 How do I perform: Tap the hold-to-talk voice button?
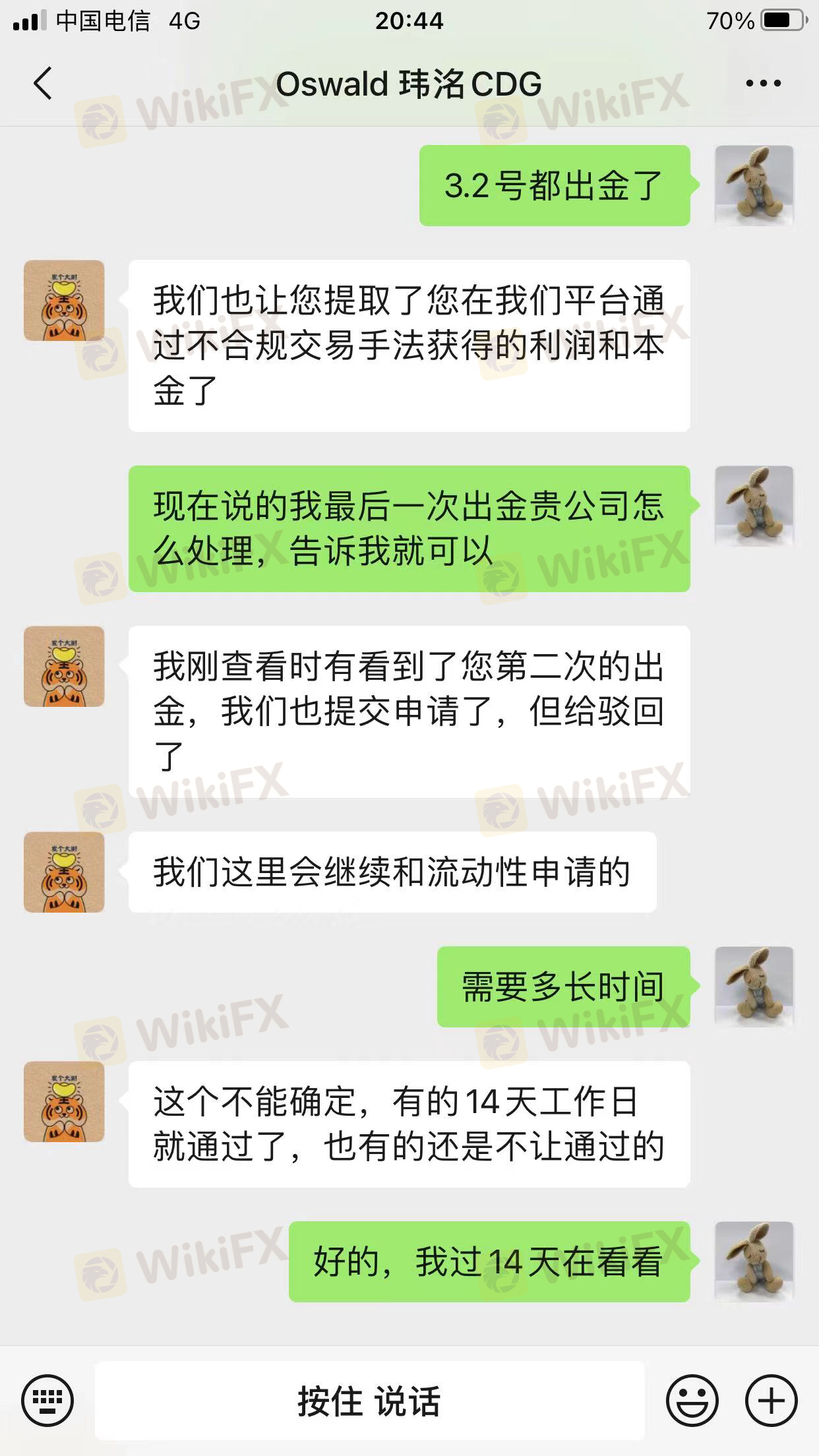(369, 1400)
